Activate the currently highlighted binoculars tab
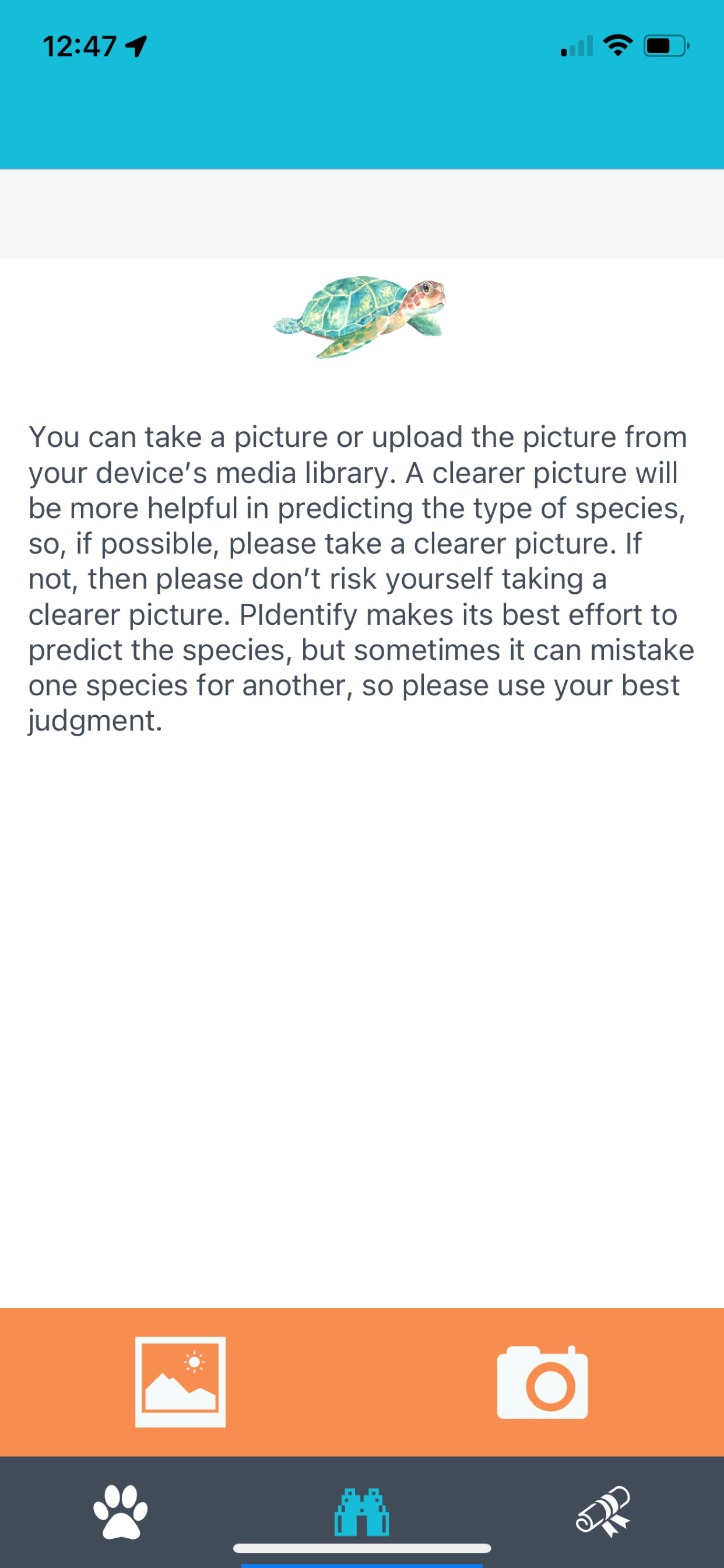The height and width of the screenshot is (1568, 724). [362, 1511]
